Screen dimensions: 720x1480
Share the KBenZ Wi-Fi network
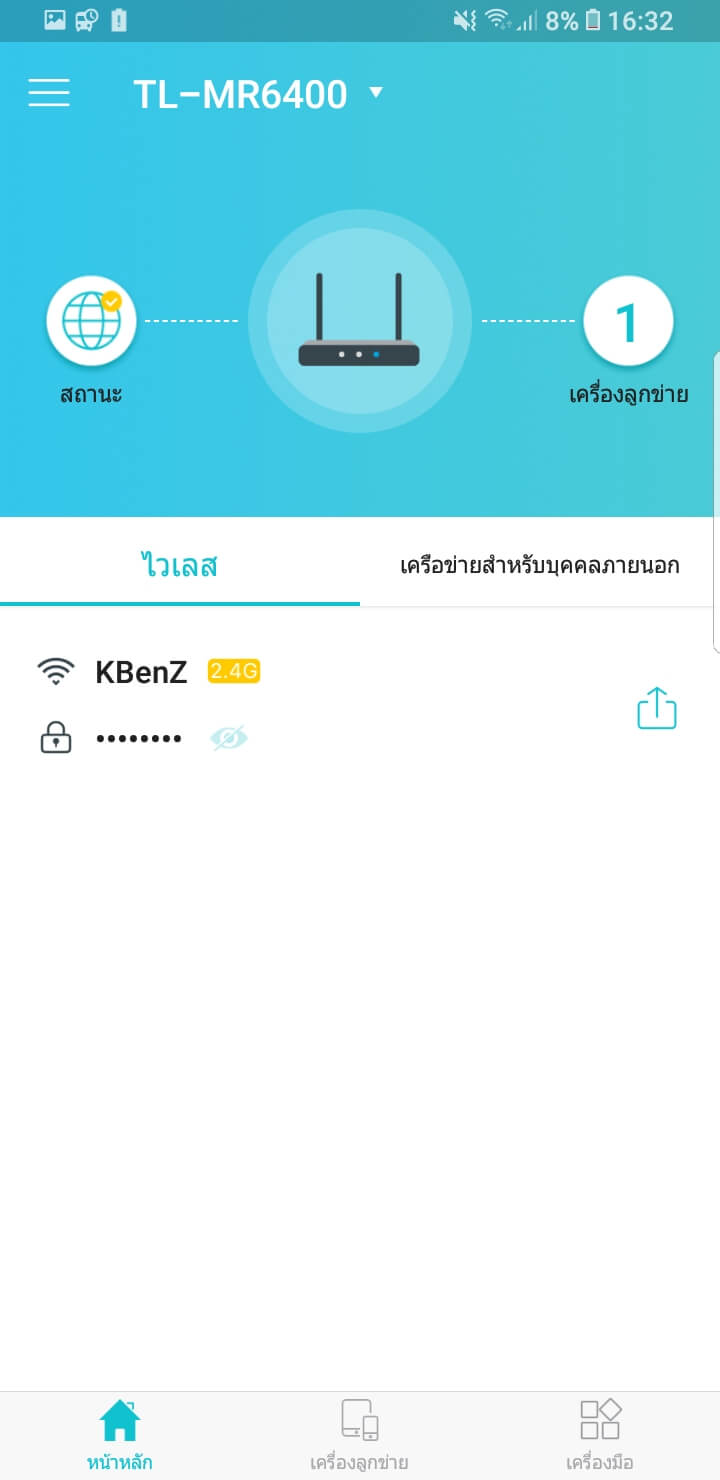[x=657, y=708]
